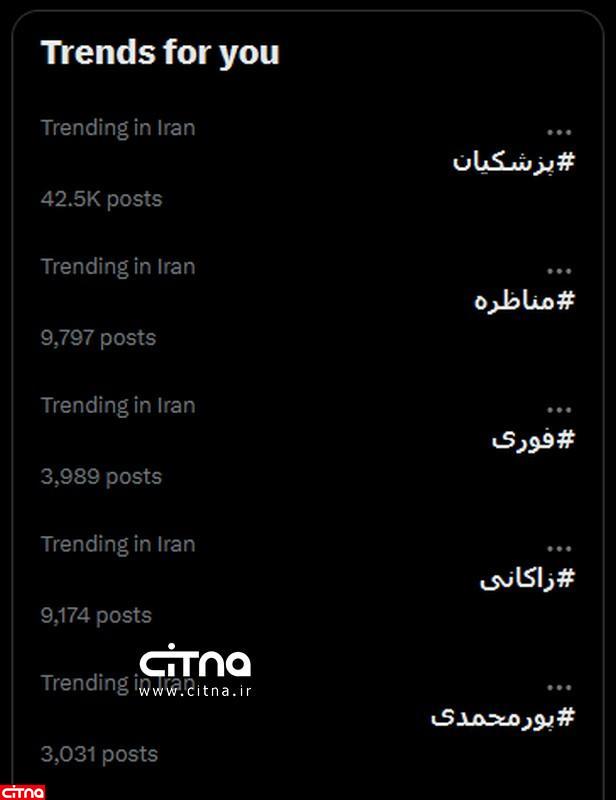The image size is (616, 800).
Task: Open more options for the #پزشکیان trend
Action: click(560, 133)
